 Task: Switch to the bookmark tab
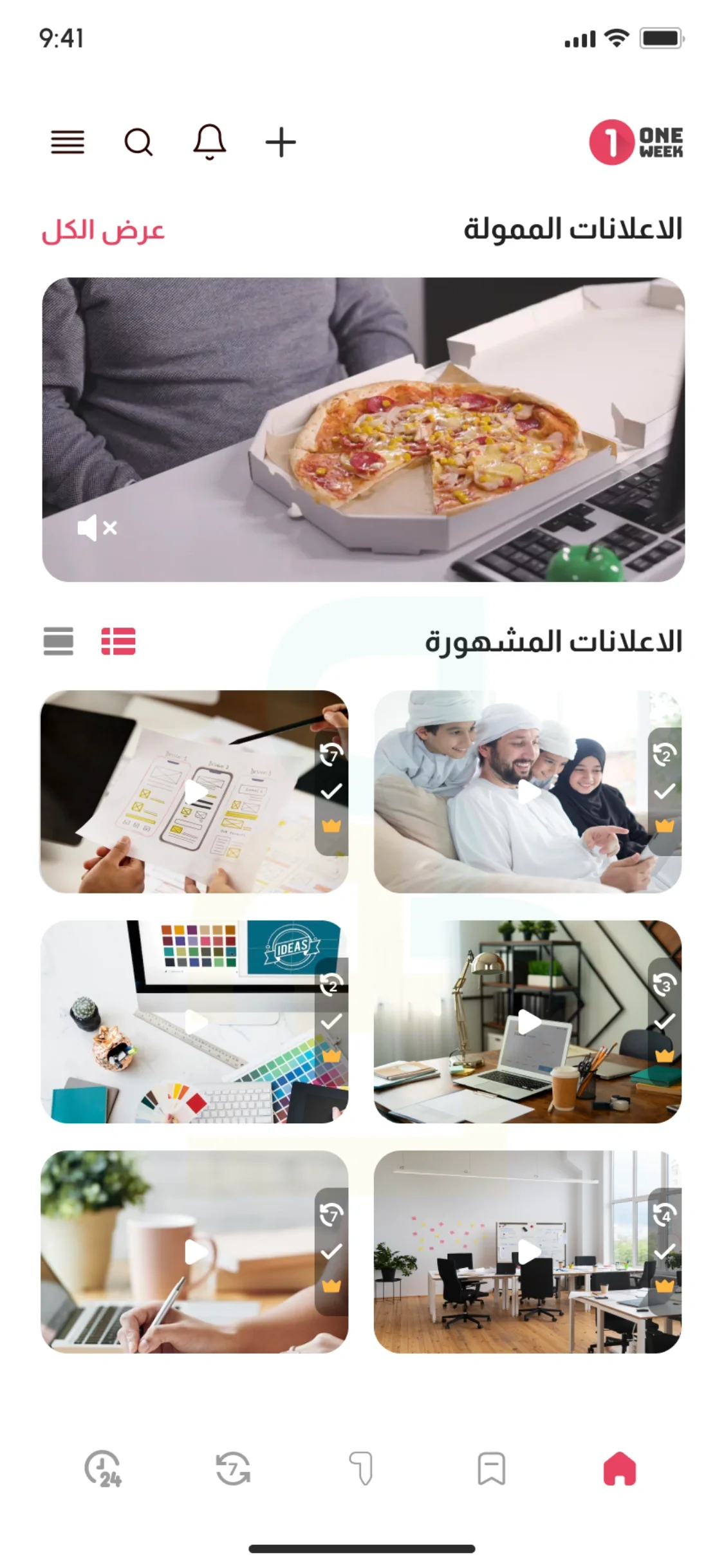click(x=491, y=1469)
